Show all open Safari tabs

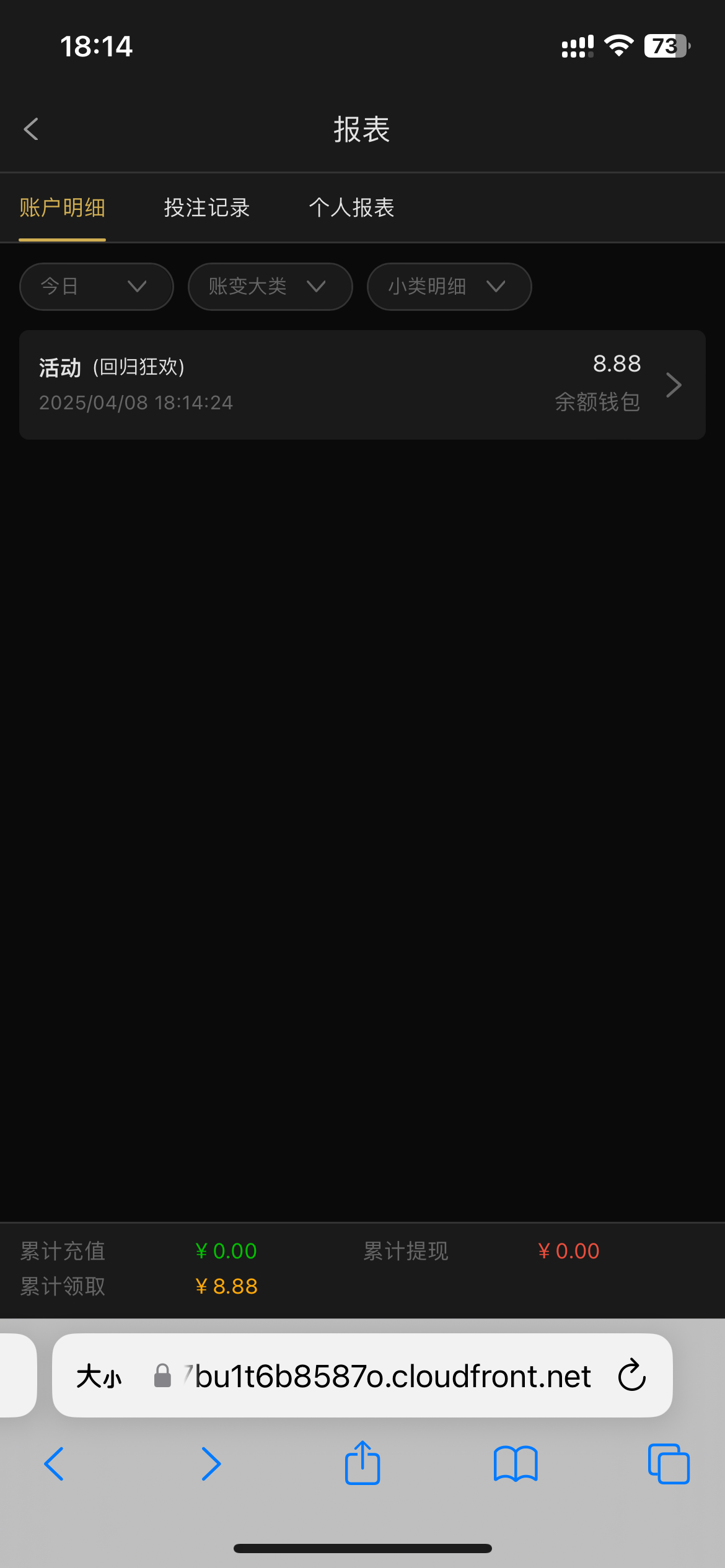(x=669, y=1464)
